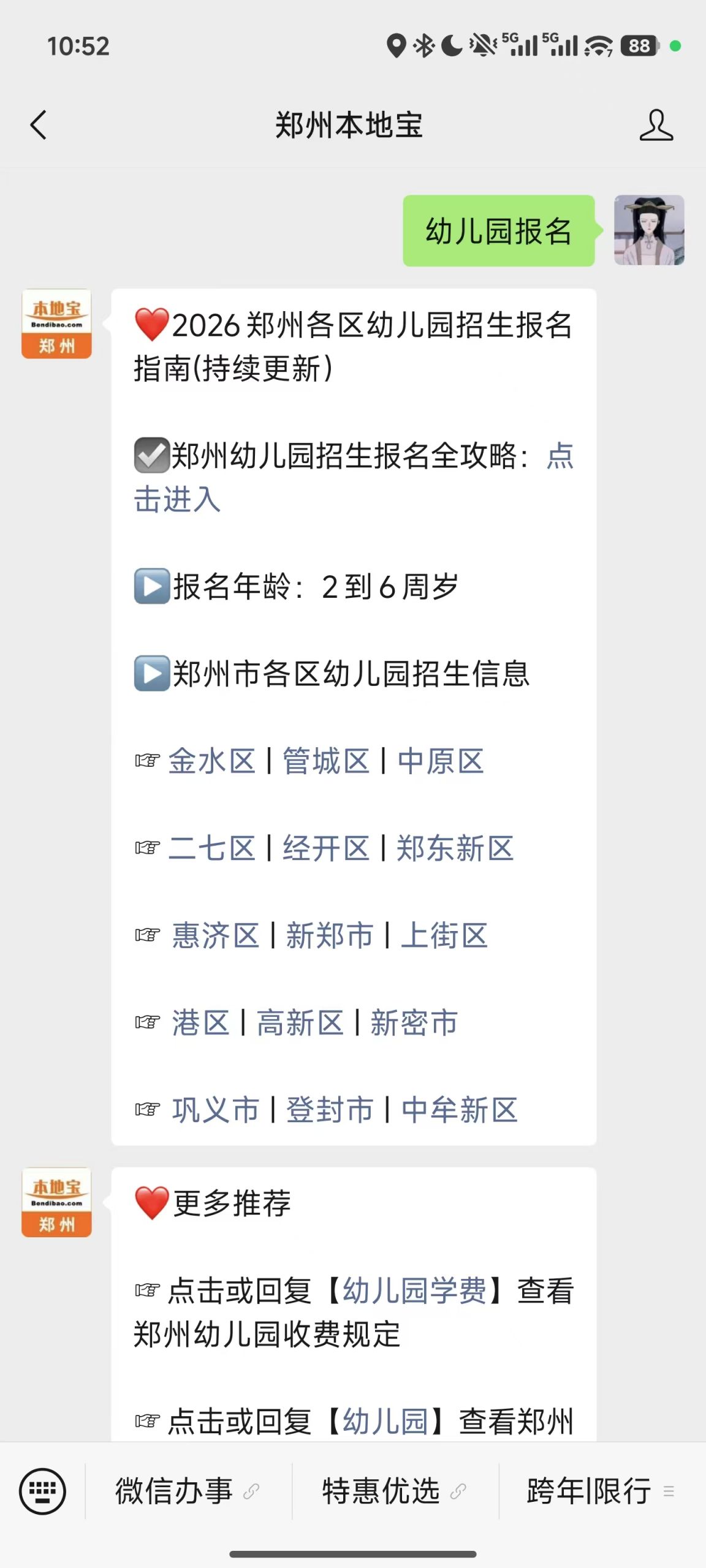Viewport: 706px width, 1568px height.
Task: Select the 新郑市 link
Action: (x=330, y=936)
